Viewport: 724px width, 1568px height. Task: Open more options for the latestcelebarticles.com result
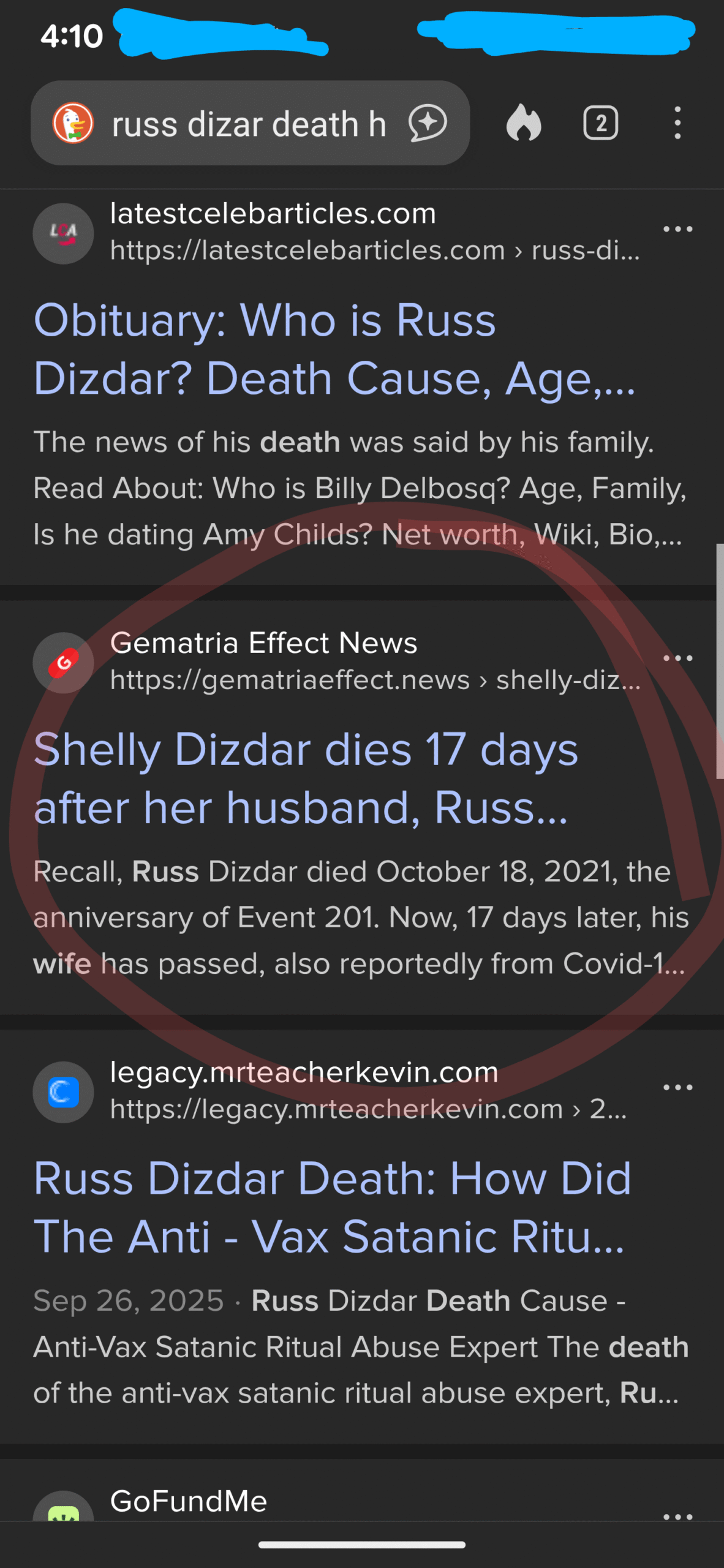pyautogui.click(x=677, y=229)
